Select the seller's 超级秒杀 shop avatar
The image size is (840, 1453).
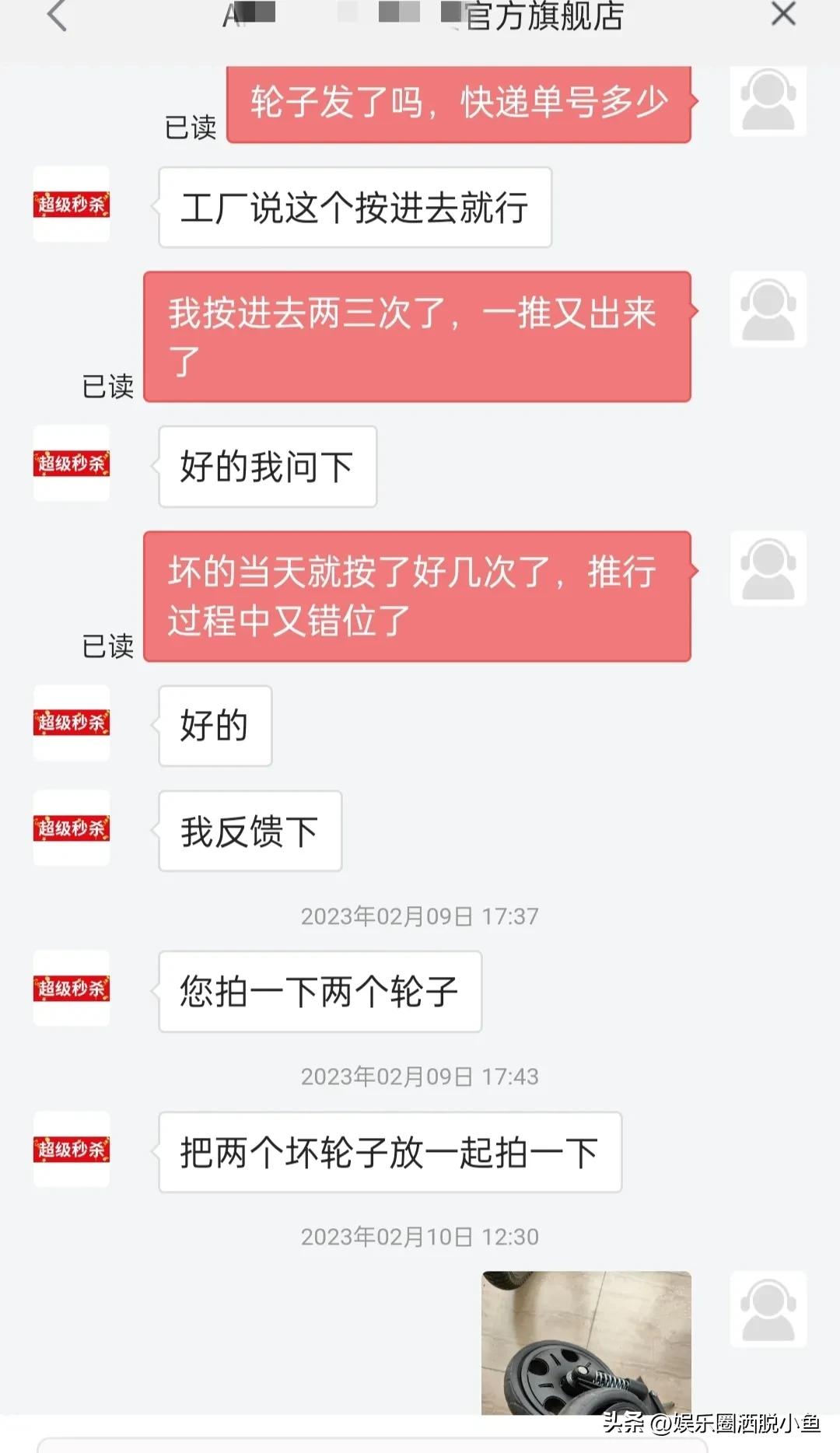(72, 205)
